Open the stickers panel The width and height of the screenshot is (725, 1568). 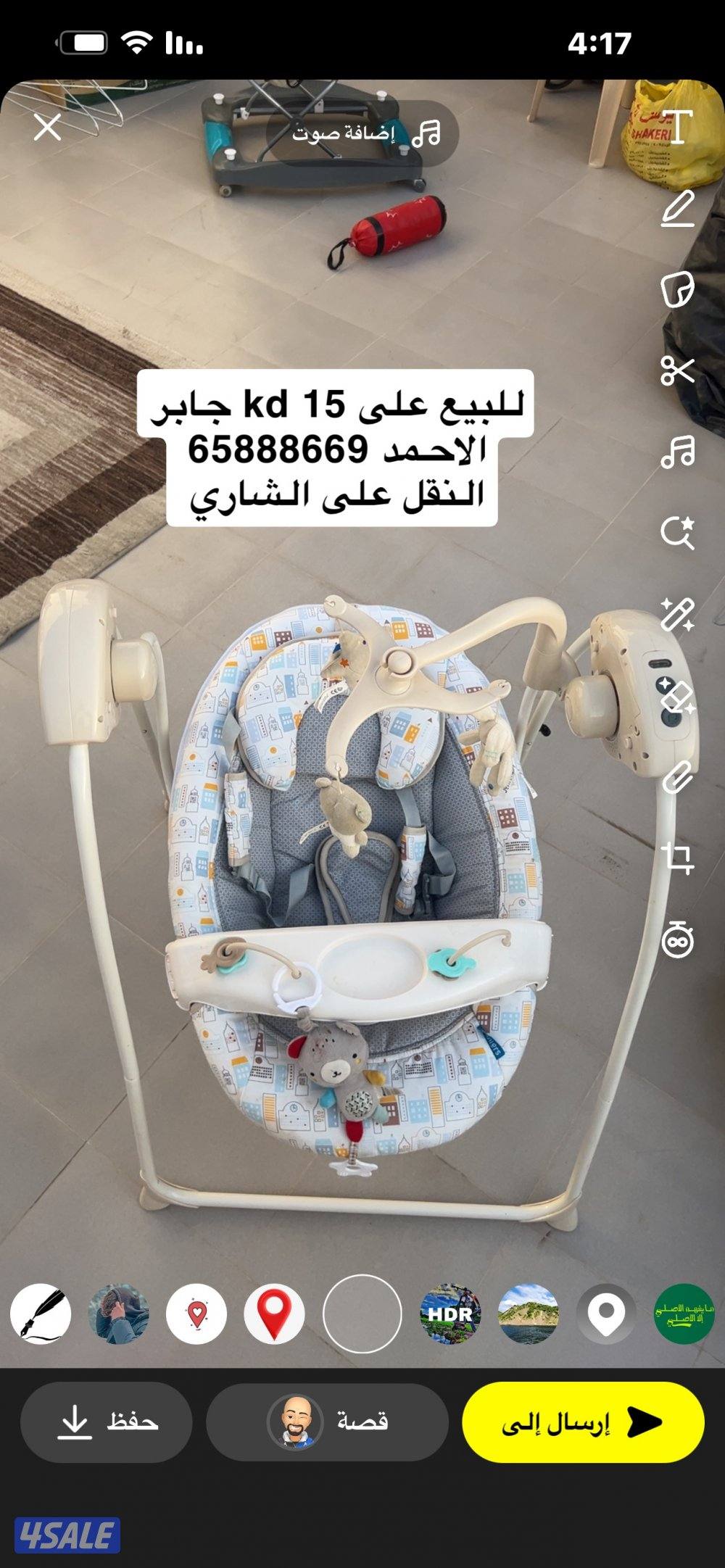point(678,290)
